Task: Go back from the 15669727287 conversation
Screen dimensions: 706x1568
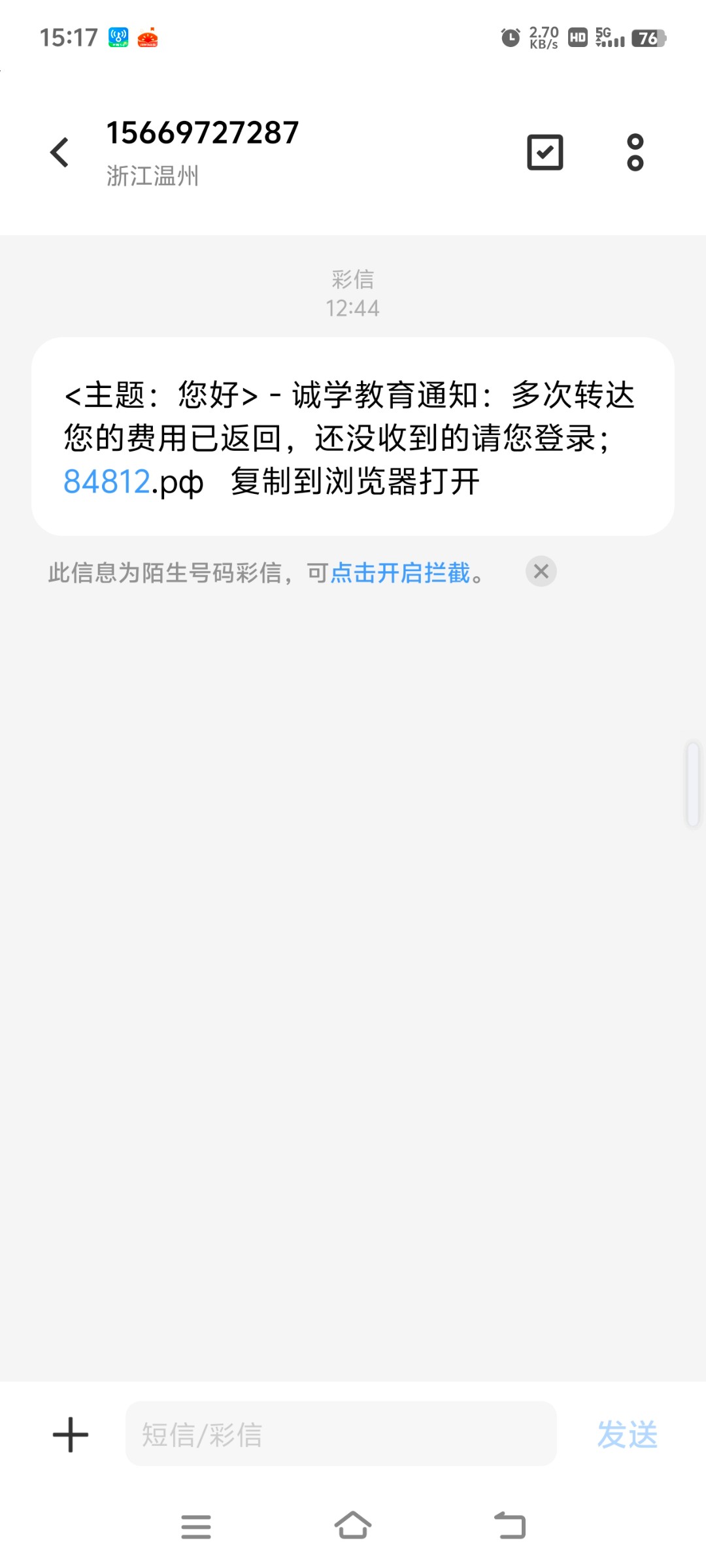Action: coord(59,152)
